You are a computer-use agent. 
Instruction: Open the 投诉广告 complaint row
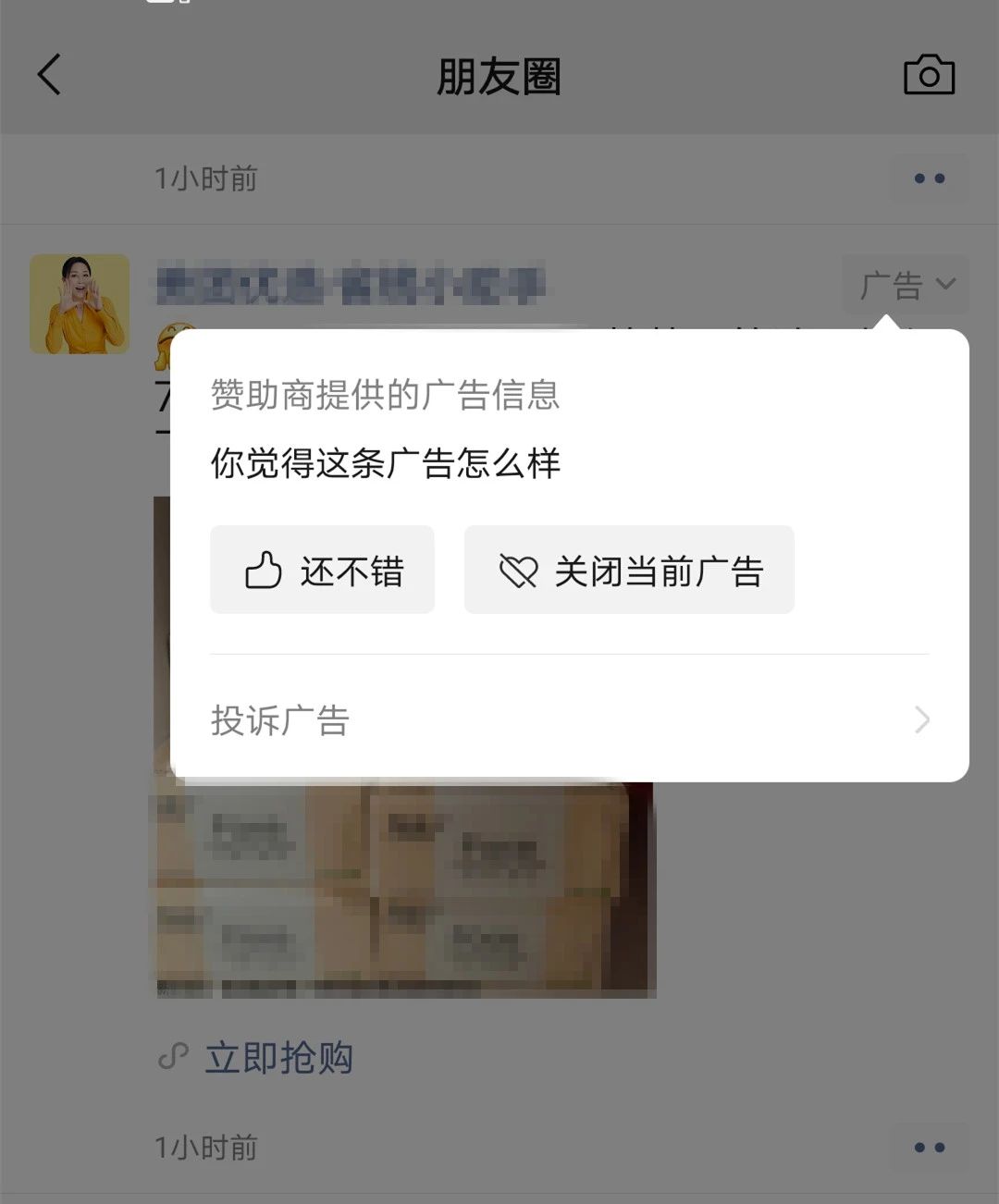pos(569,719)
